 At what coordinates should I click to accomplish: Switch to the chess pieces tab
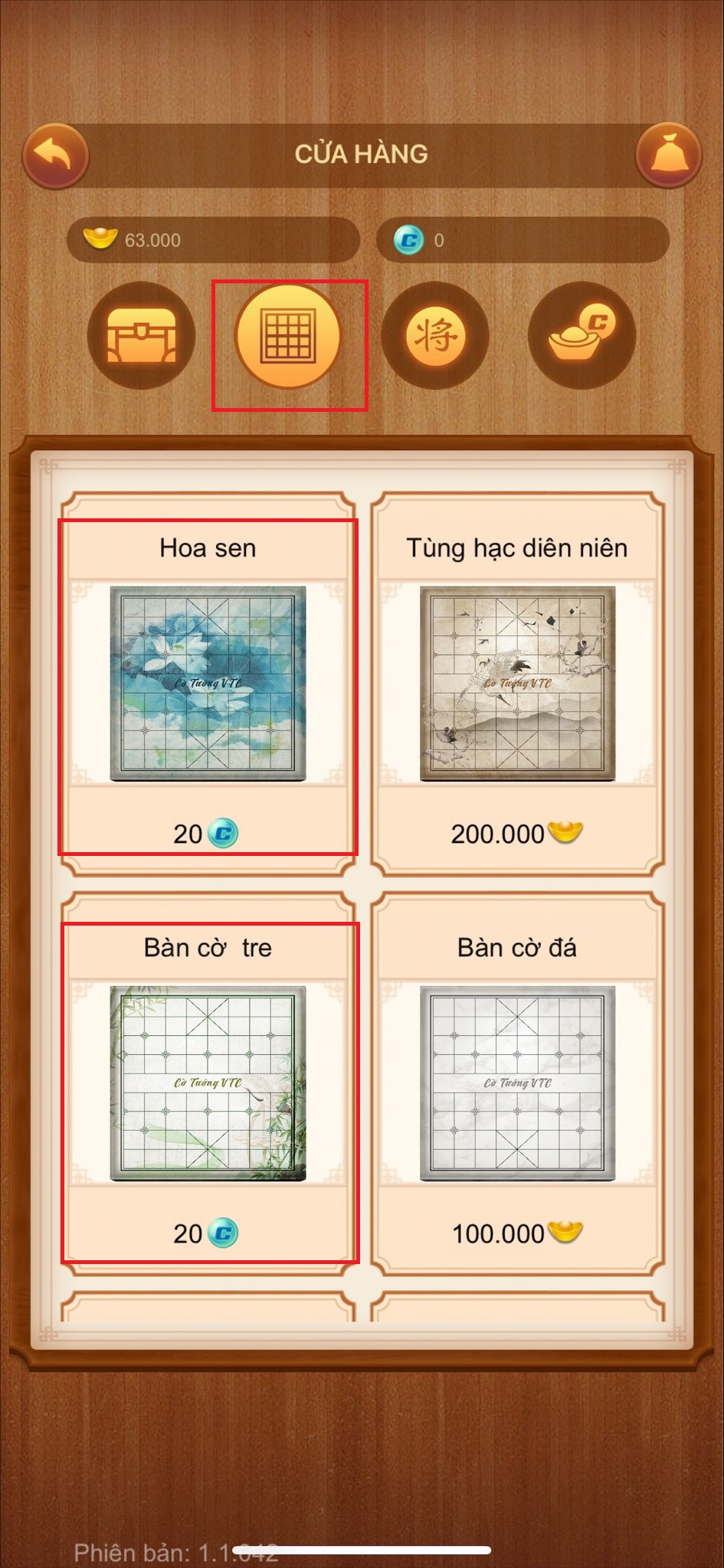[435, 336]
